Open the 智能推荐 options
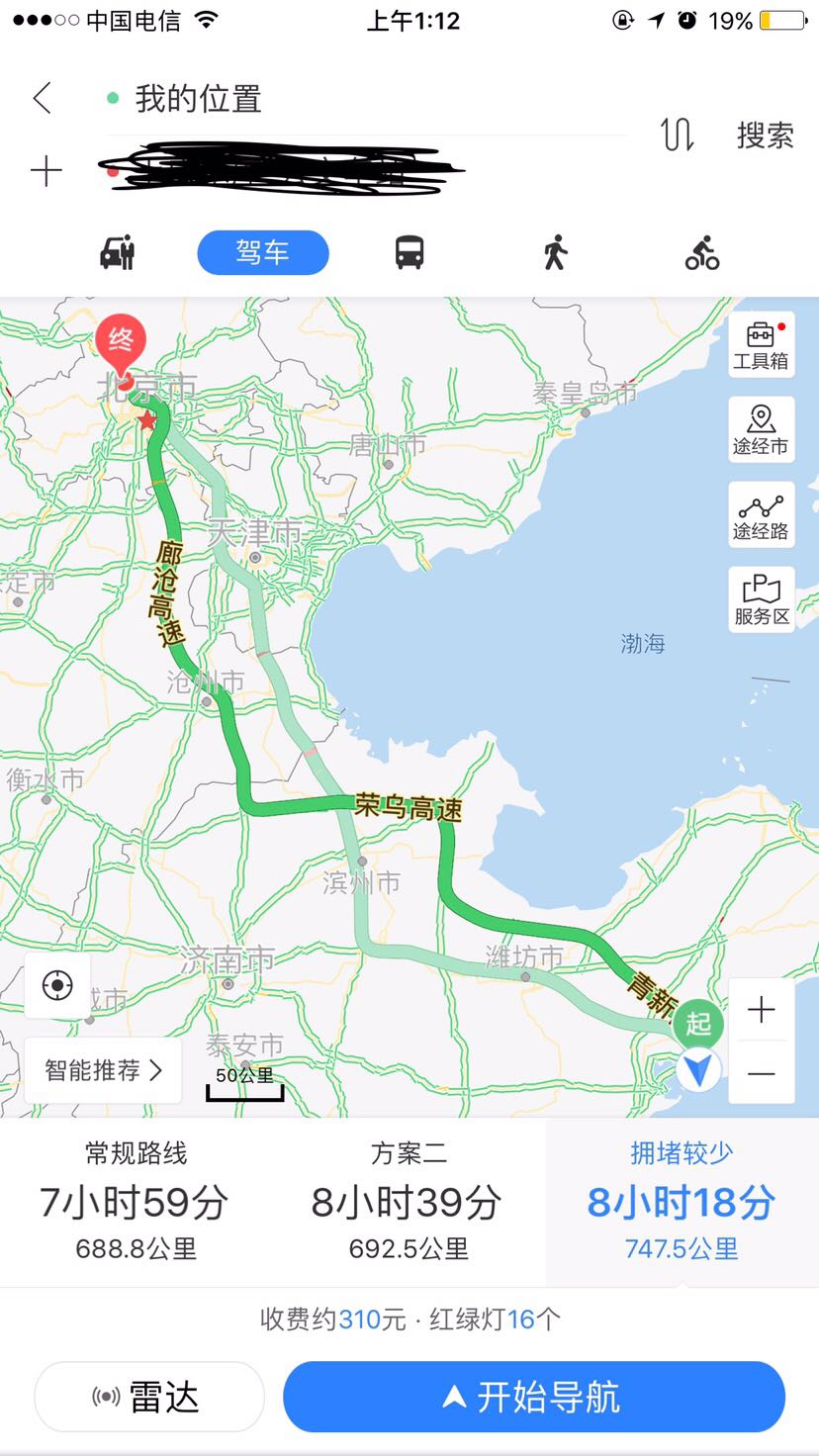Image resolution: width=819 pixels, height=1456 pixels. click(x=103, y=1069)
